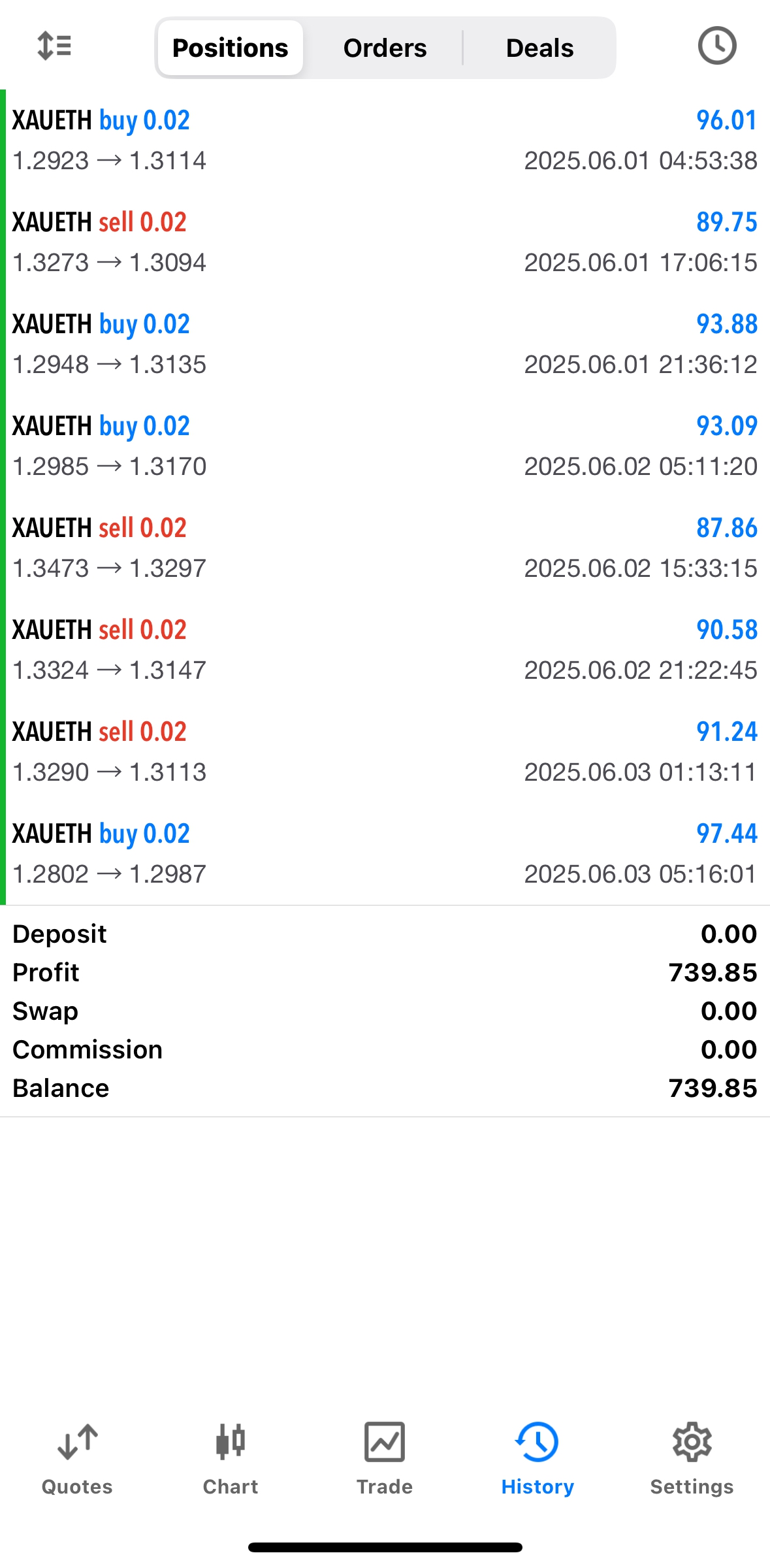Viewport: 770px width, 1568px height.
Task: Expand the sell position with profit 91.24
Action: pos(385,751)
